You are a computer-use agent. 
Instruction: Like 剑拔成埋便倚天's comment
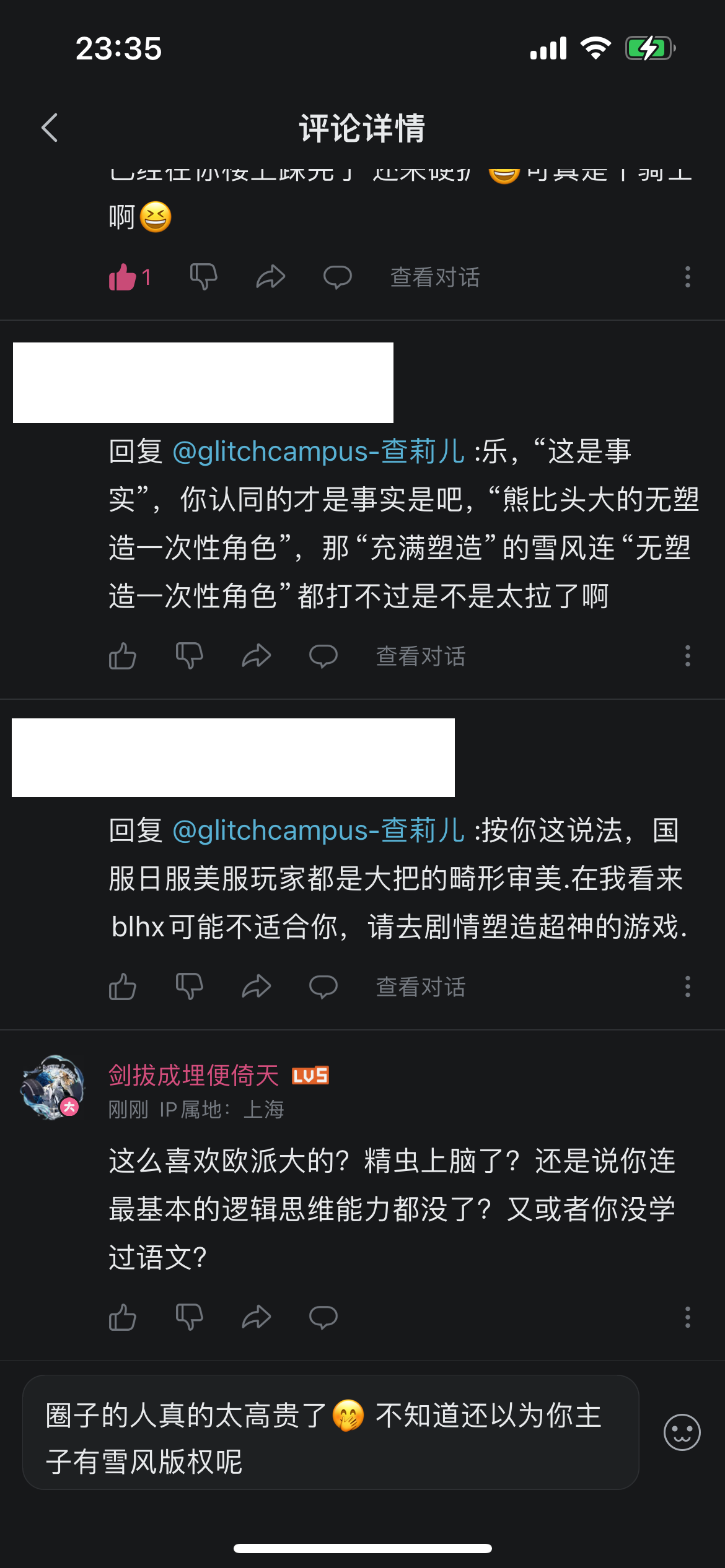(x=123, y=1317)
